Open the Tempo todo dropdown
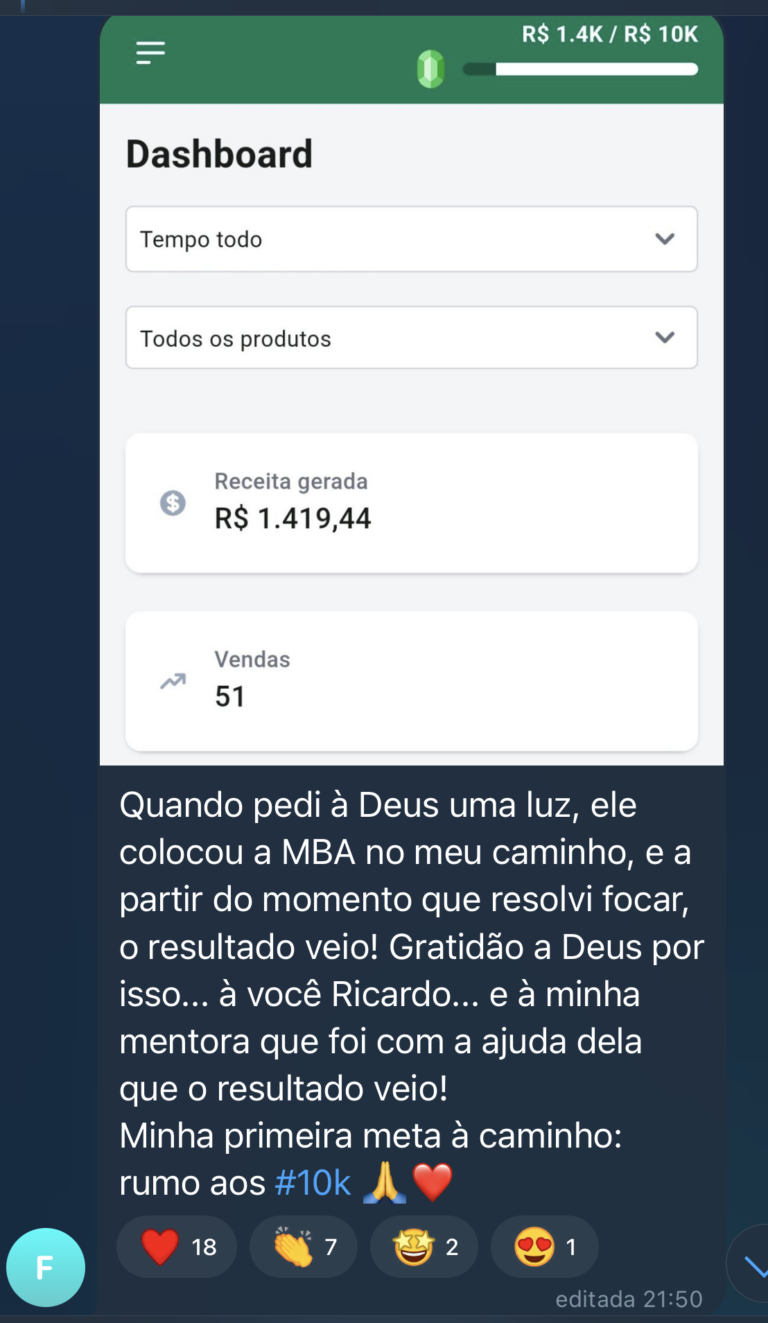Screen dimensions: 768x1323 click(411, 239)
